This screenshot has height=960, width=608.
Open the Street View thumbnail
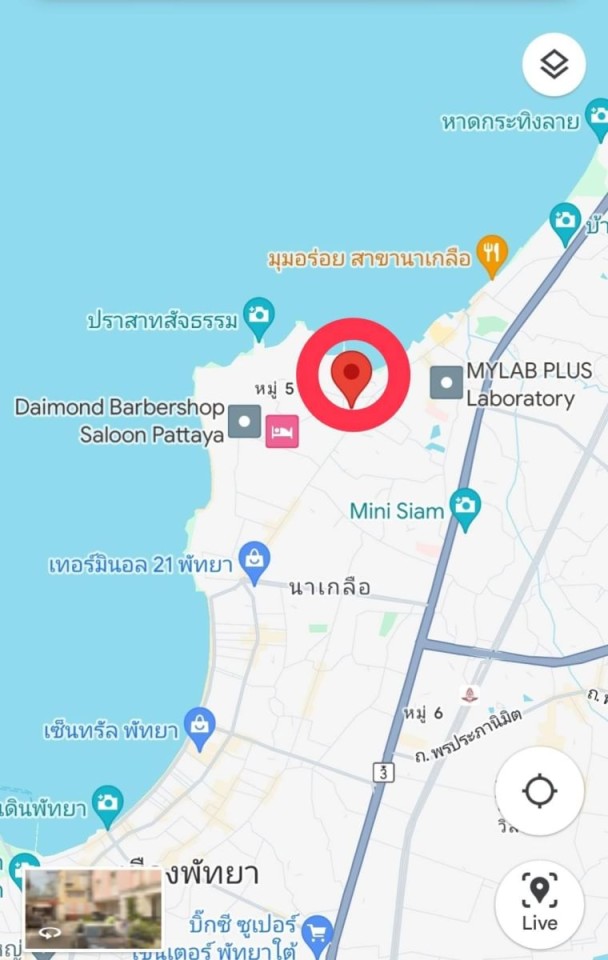click(93, 908)
